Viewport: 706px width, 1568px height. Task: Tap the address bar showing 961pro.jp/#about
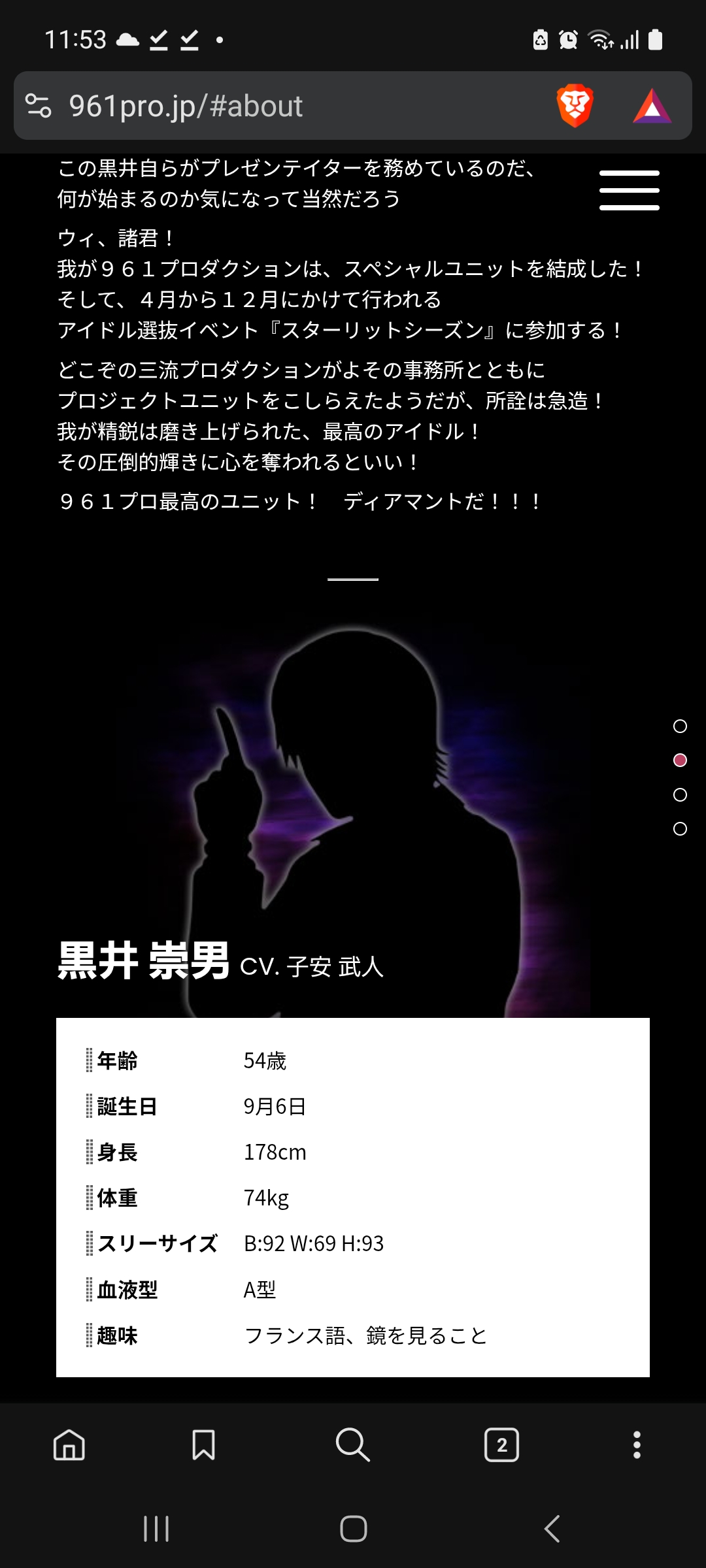(x=294, y=106)
